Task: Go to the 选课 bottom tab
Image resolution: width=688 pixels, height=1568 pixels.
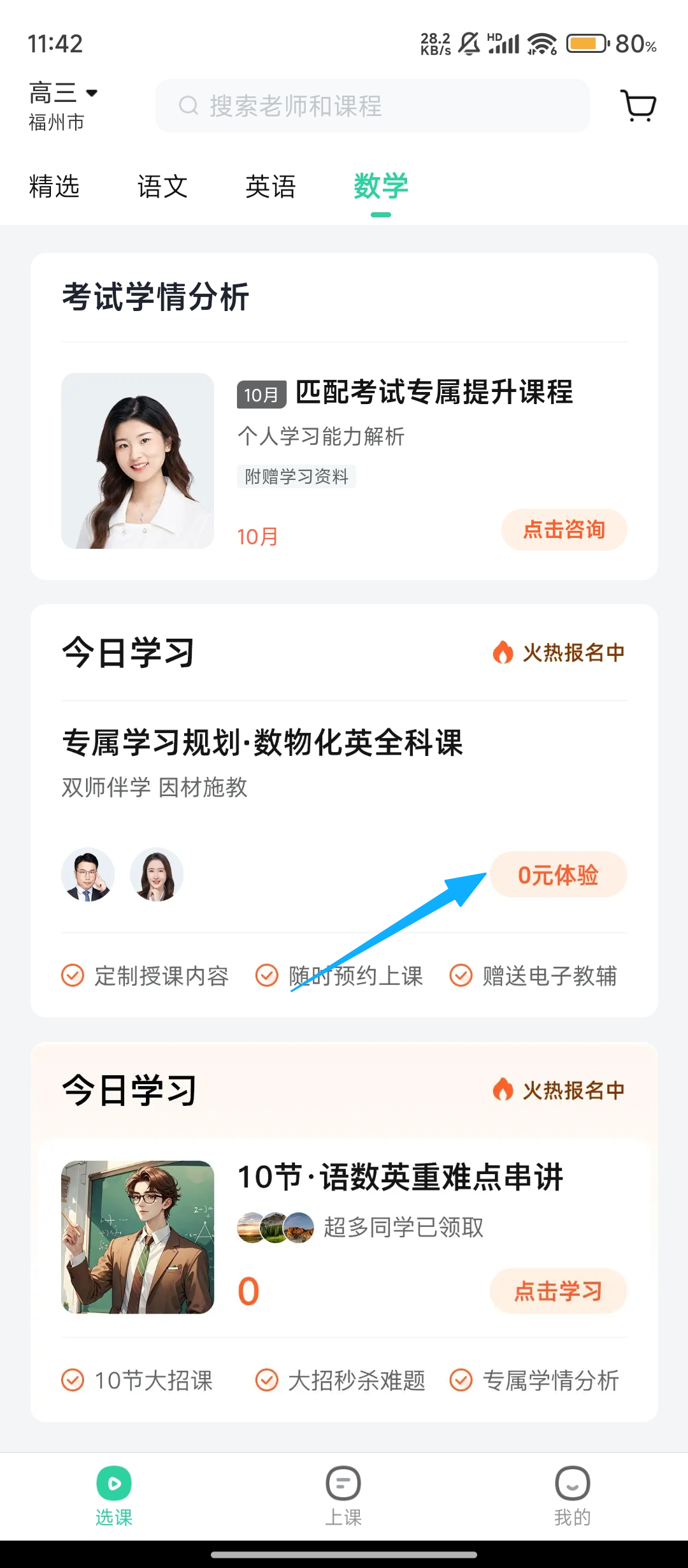Action: (114, 1495)
